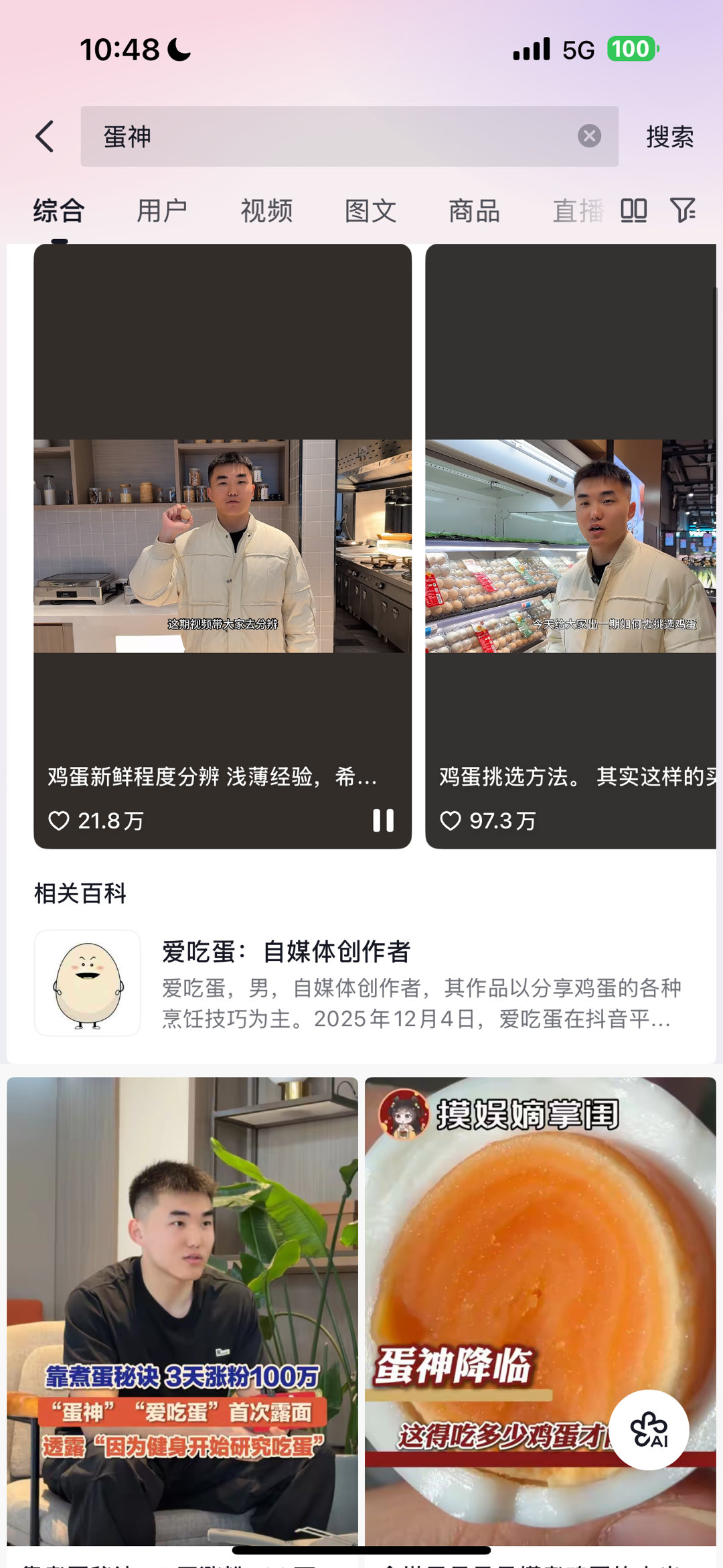Open the search filter options
The image size is (723, 1568).
click(683, 210)
